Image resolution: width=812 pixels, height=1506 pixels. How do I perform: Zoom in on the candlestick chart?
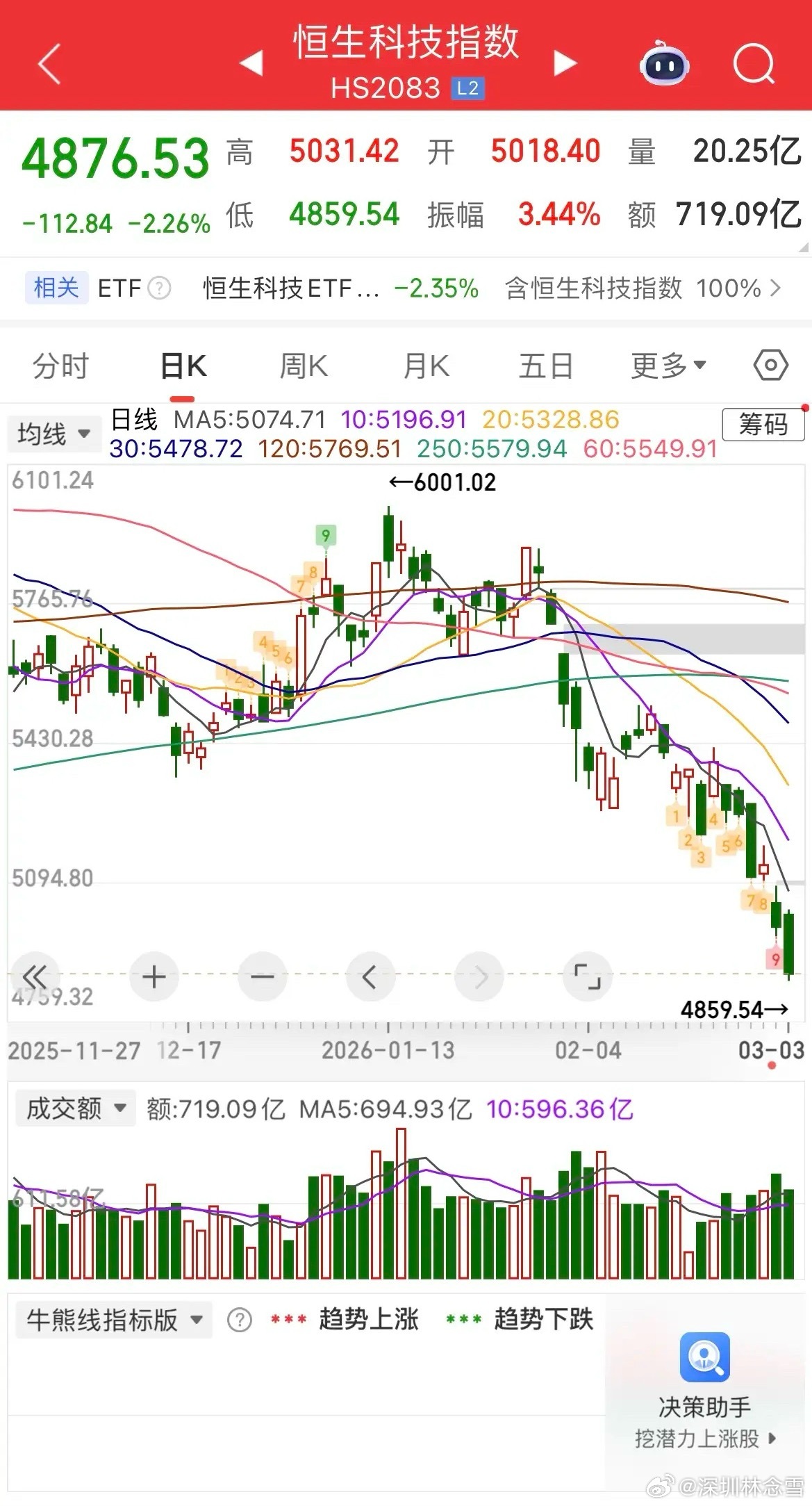(153, 976)
